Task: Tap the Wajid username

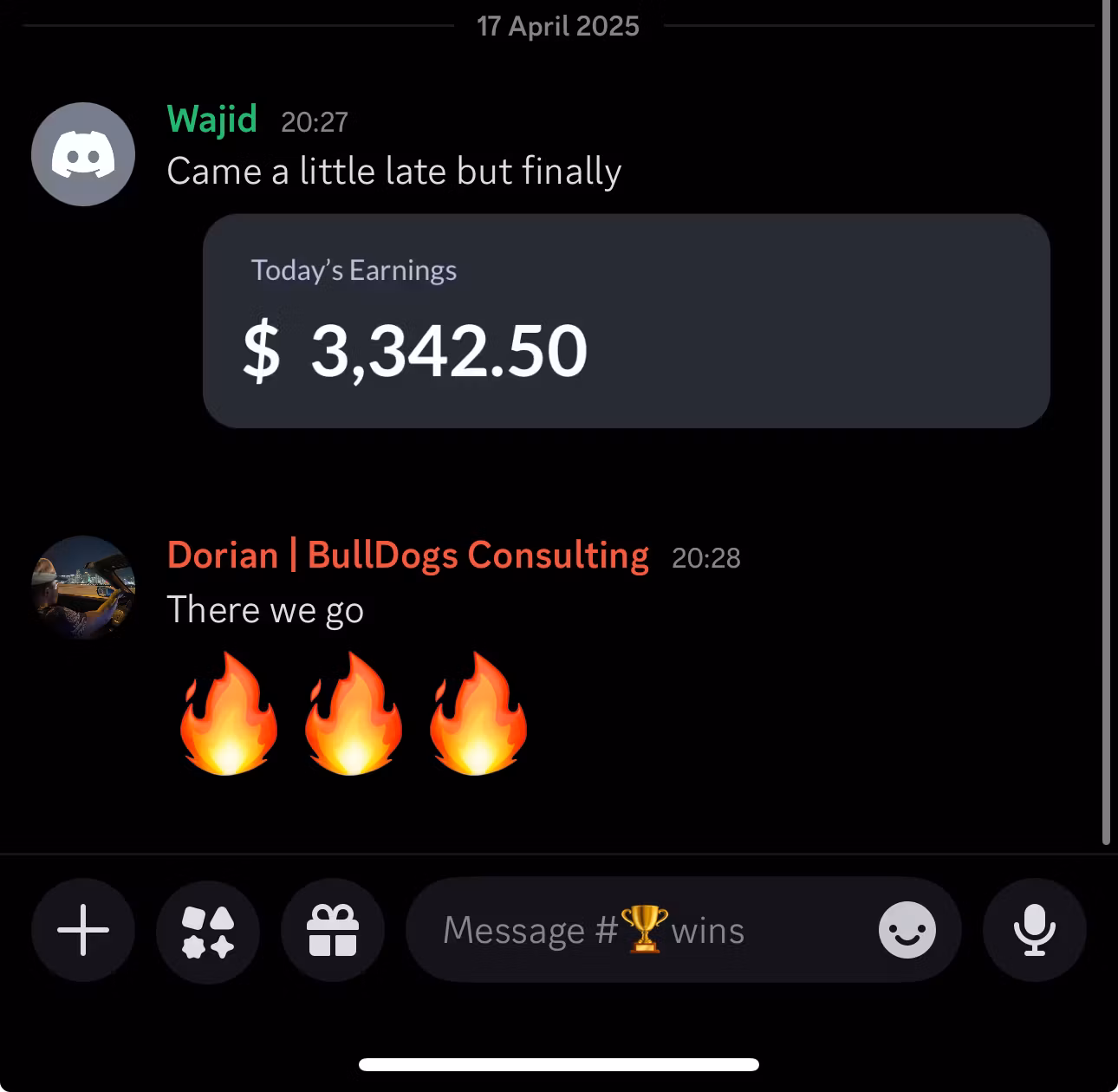Action: point(212,119)
